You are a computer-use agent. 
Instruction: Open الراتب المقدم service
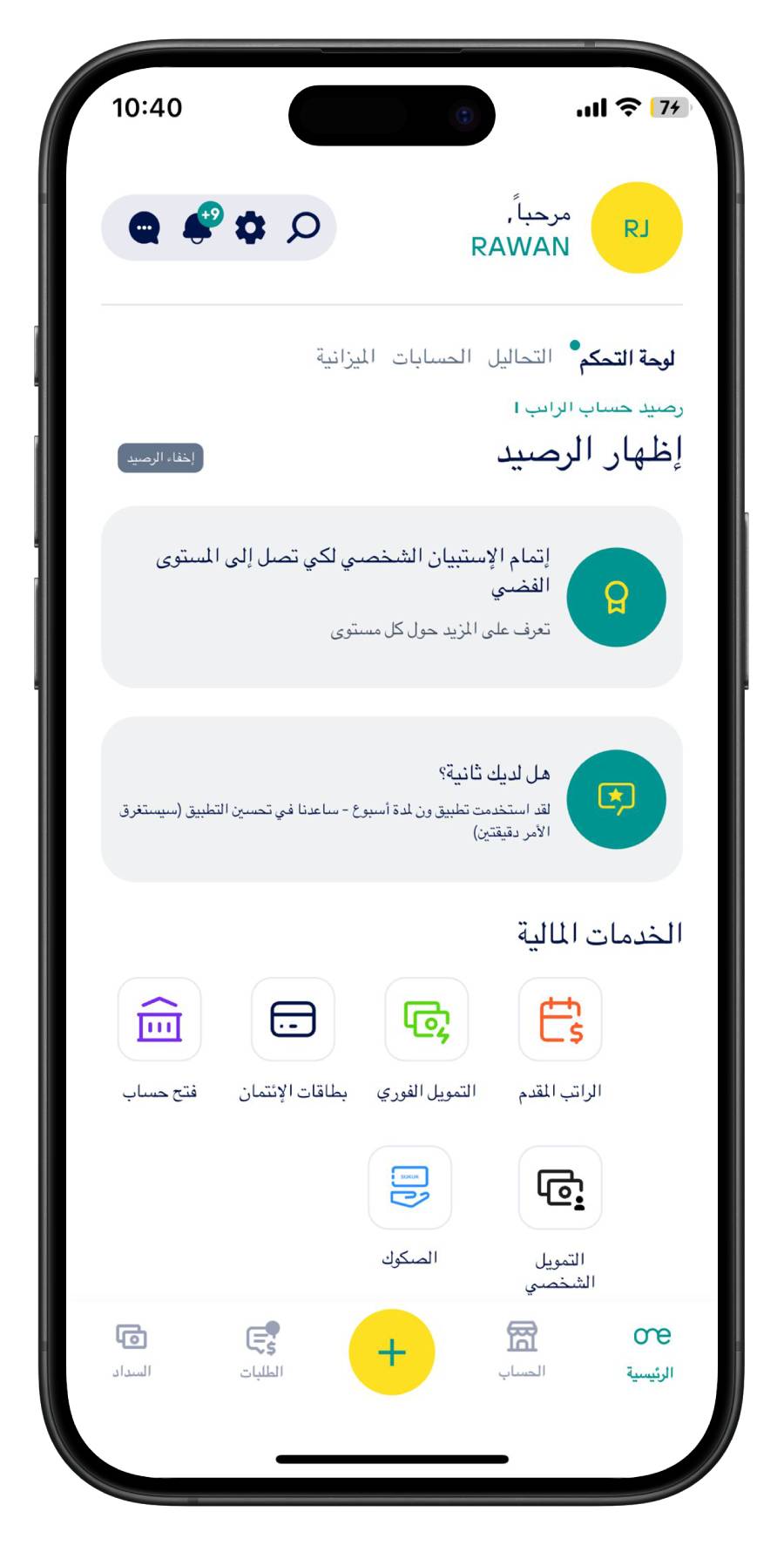[559, 1020]
